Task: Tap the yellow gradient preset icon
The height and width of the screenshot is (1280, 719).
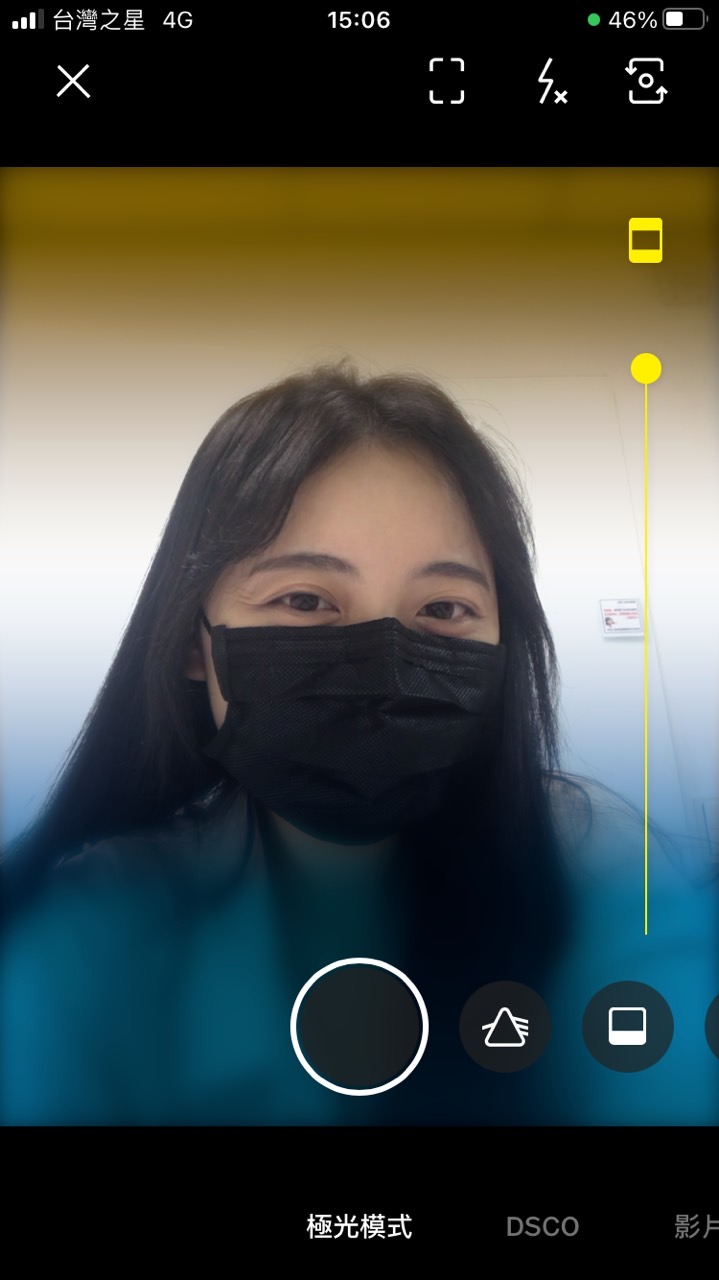Action: [x=645, y=241]
